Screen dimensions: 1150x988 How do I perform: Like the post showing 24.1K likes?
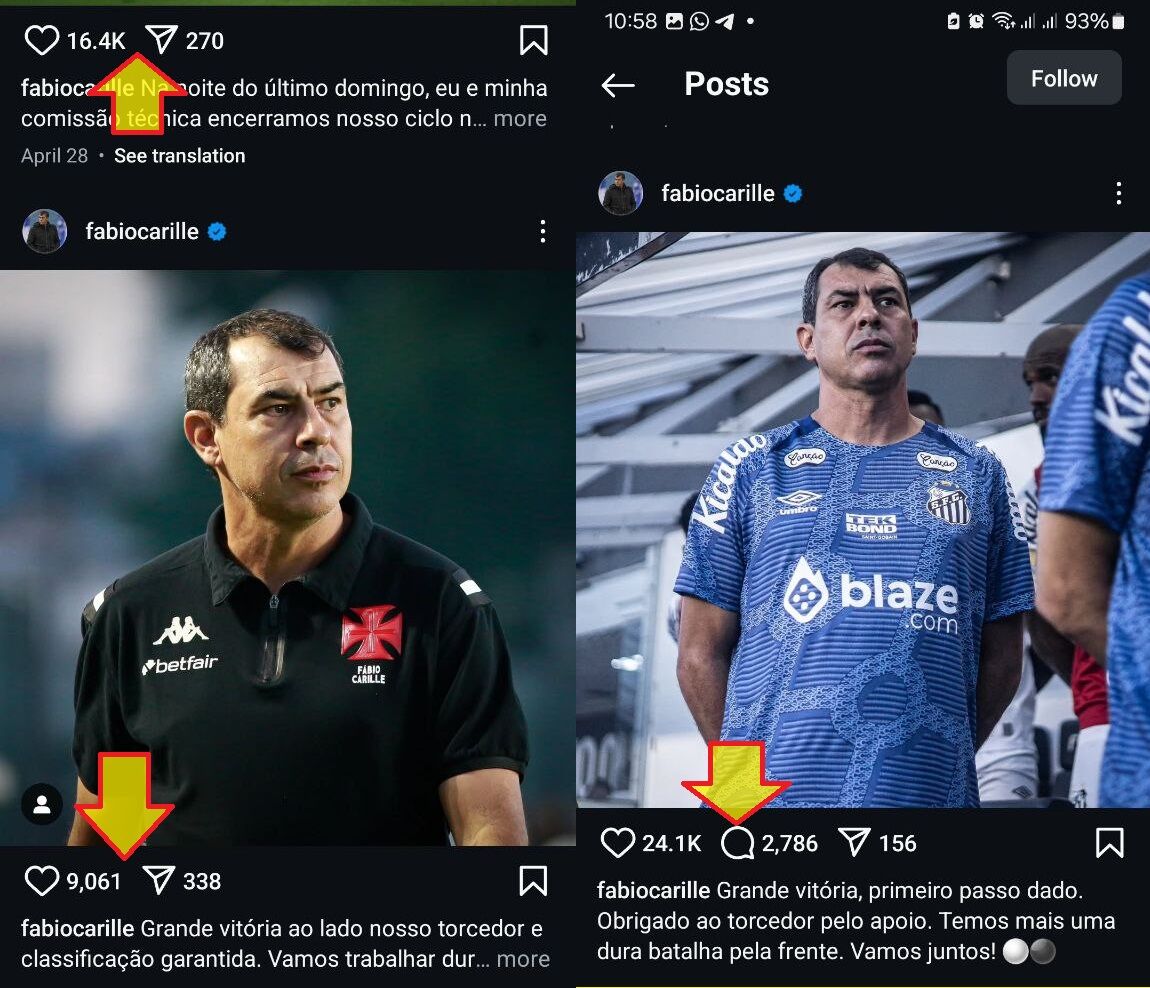[x=618, y=843]
